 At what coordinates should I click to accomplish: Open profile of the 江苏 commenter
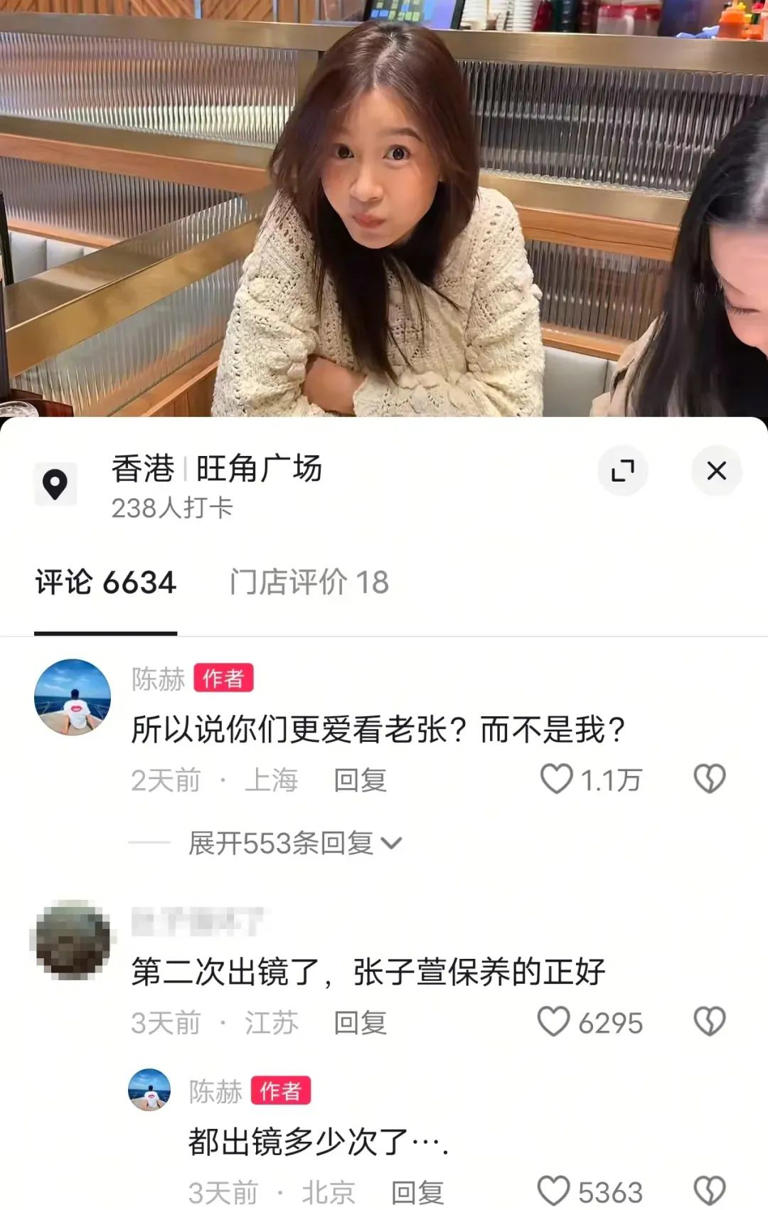pyautogui.click(x=73, y=939)
